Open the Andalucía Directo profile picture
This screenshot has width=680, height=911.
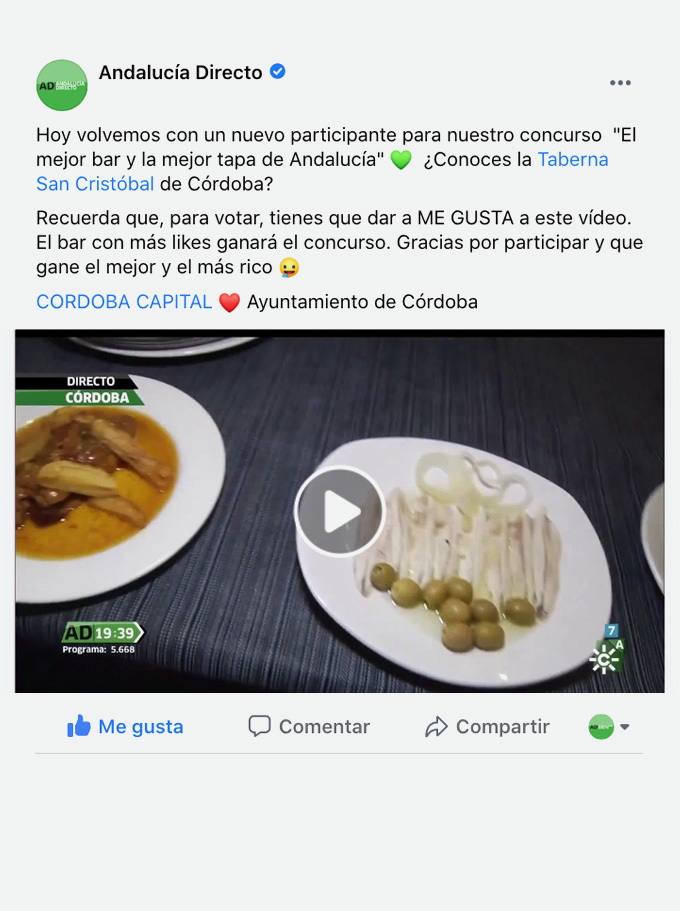pyautogui.click(x=62, y=85)
